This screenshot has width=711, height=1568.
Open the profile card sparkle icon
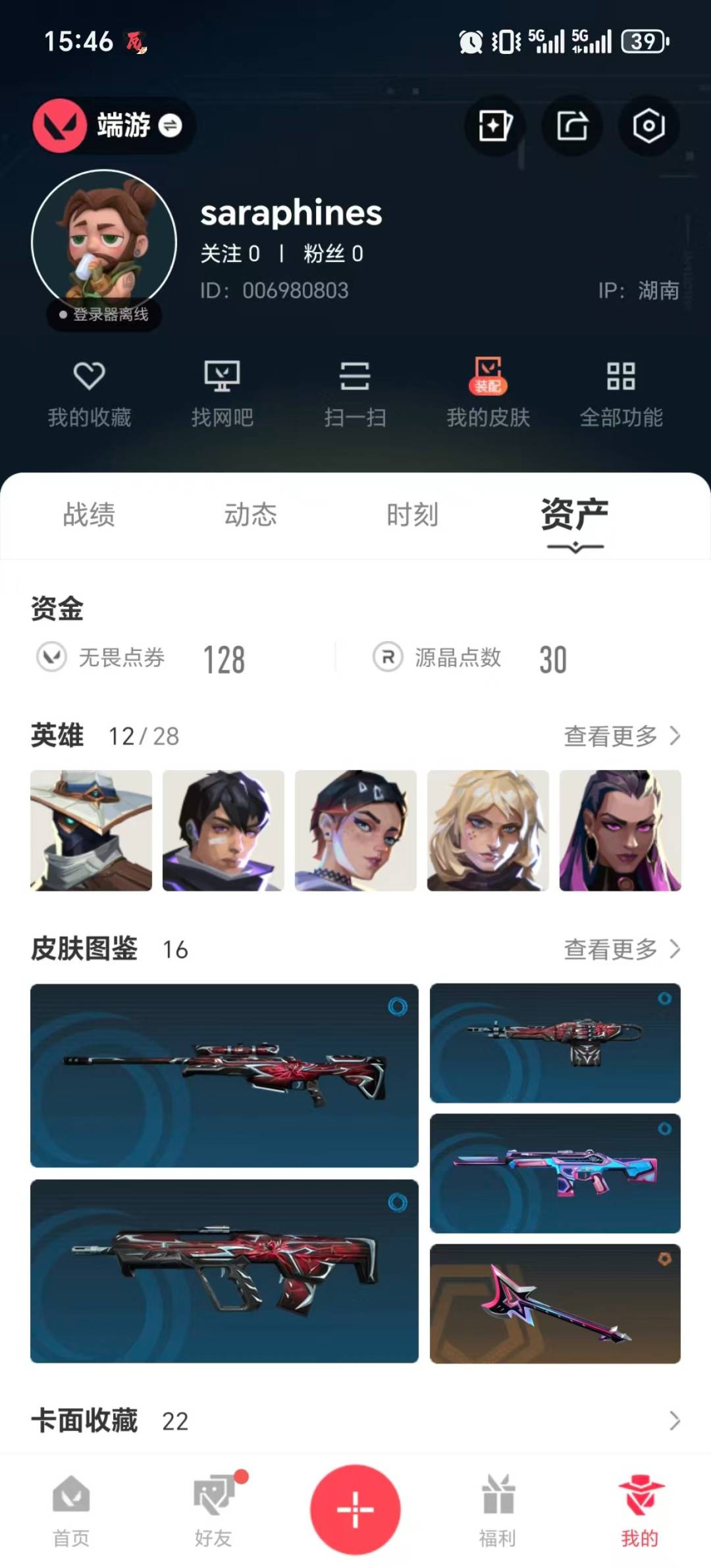pyautogui.click(x=495, y=126)
